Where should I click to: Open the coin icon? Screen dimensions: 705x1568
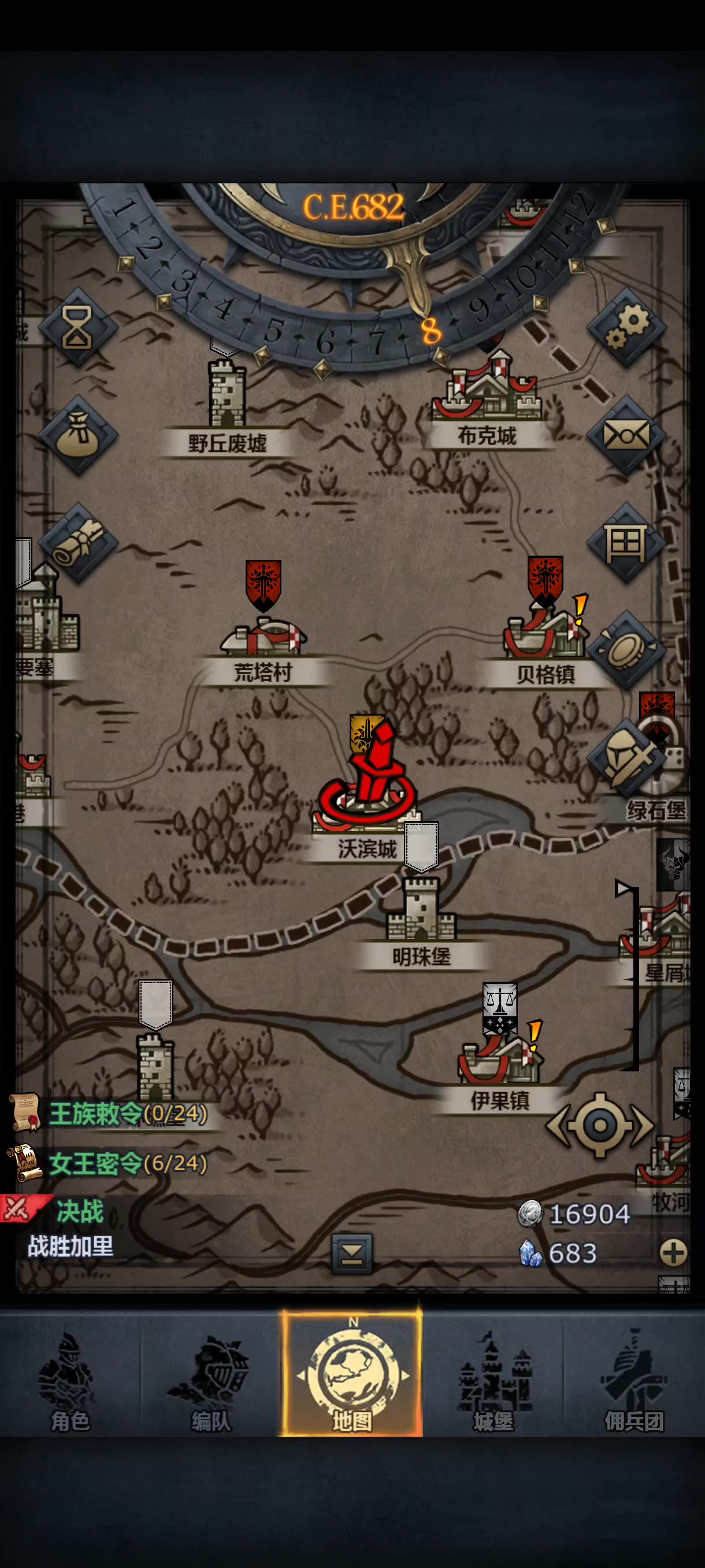pos(626,650)
